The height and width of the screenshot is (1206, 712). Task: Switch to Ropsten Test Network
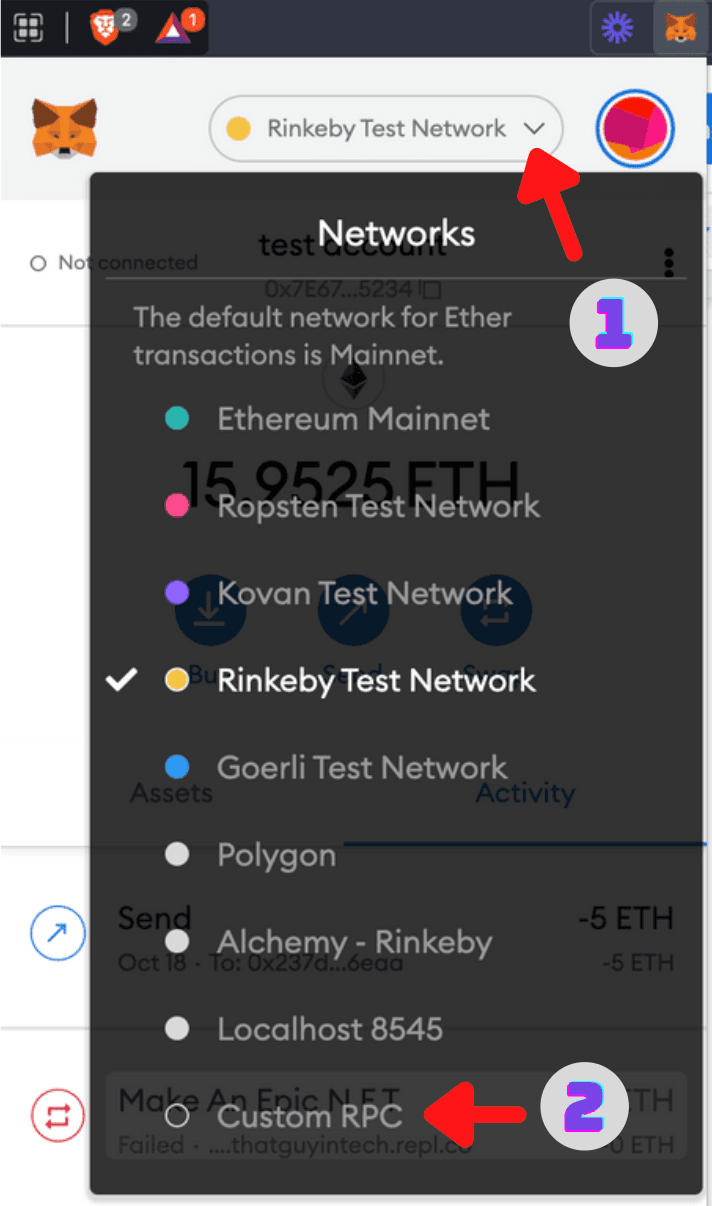(378, 505)
